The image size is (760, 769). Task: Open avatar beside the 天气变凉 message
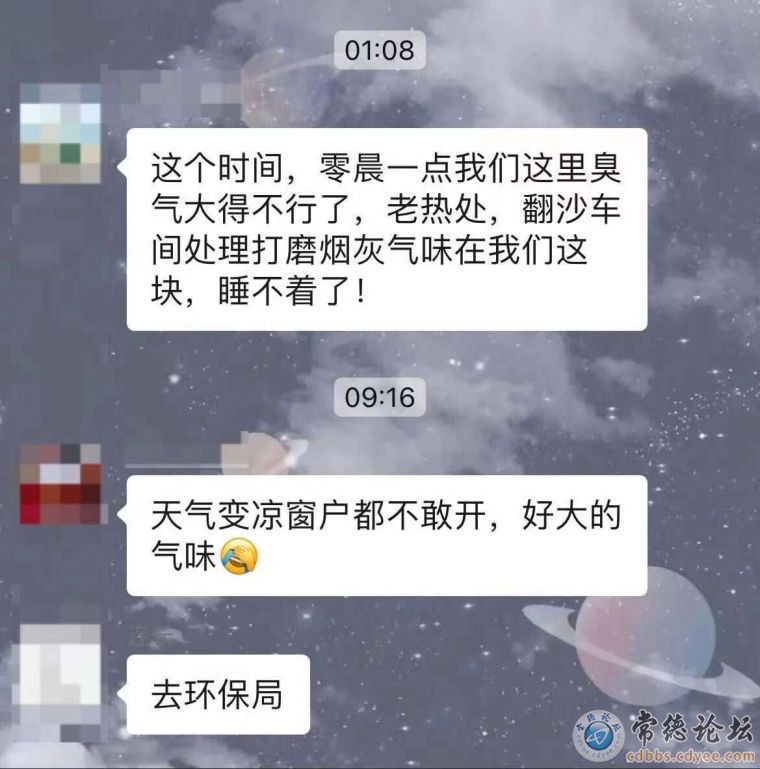(60, 484)
